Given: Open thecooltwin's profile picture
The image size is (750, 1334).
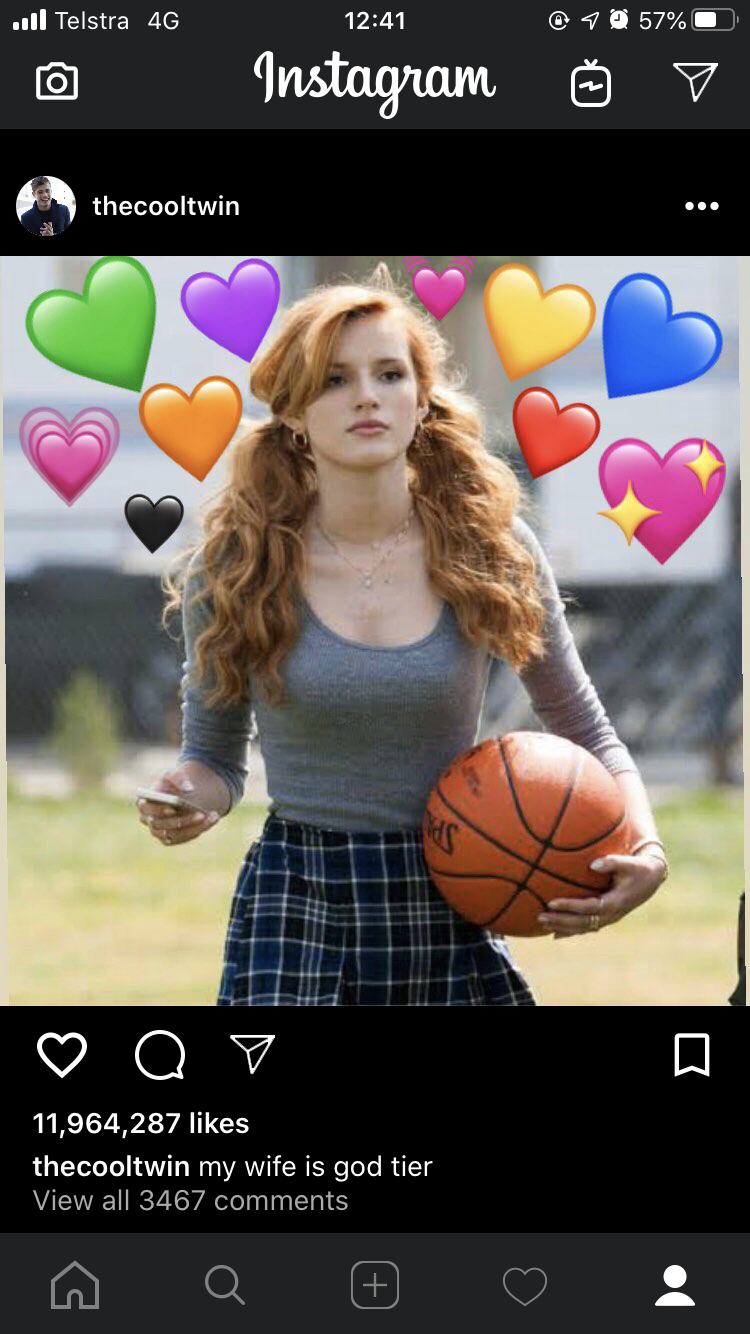Looking at the screenshot, I should pos(46,206).
